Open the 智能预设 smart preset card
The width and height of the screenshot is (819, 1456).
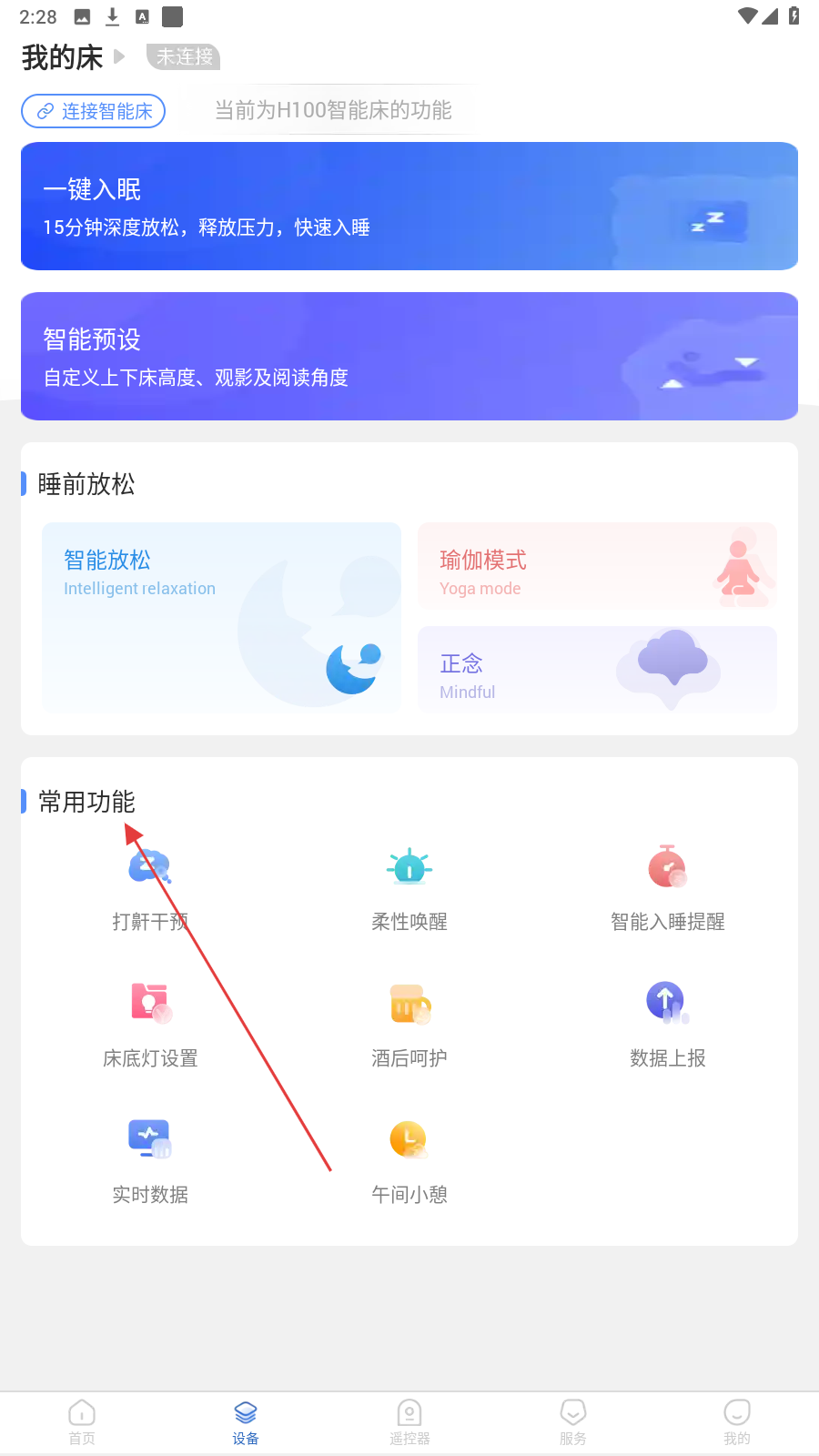(x=409, y=356)
